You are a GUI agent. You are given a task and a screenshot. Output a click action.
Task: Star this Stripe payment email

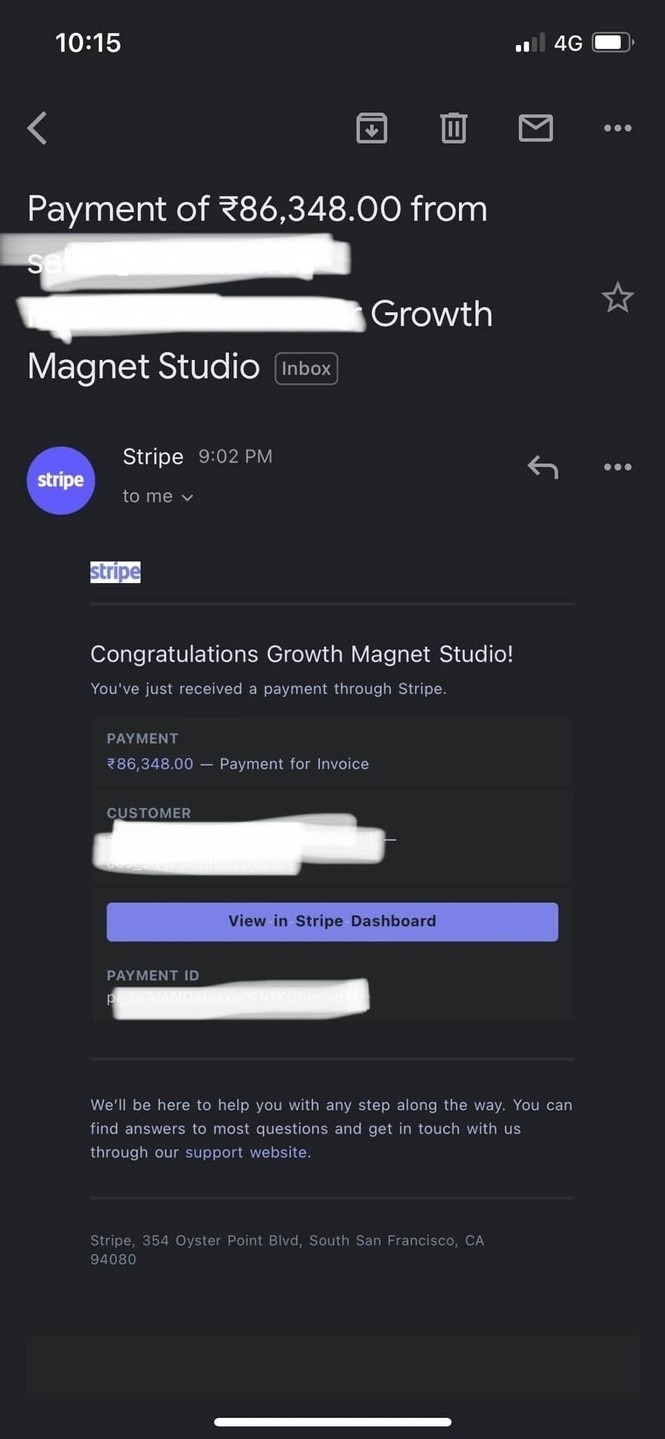pyautogui.click(x=617, y=297)
